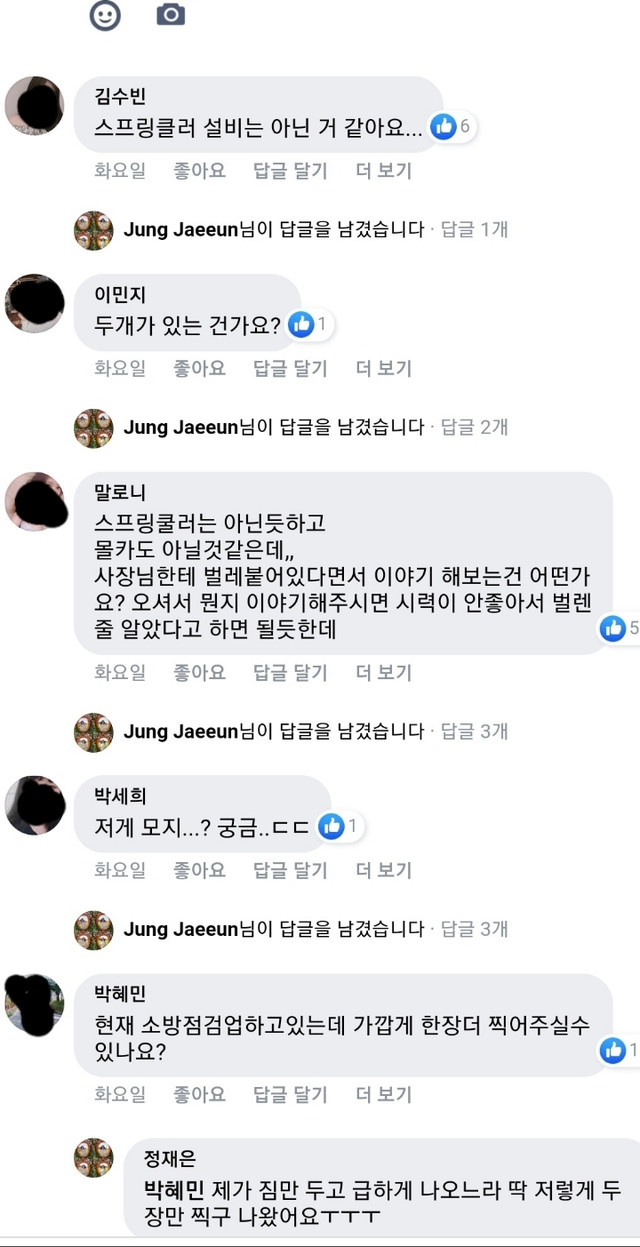Expand the 답글 2개 reply thread

pyautogui.click(x=474, y=428)
